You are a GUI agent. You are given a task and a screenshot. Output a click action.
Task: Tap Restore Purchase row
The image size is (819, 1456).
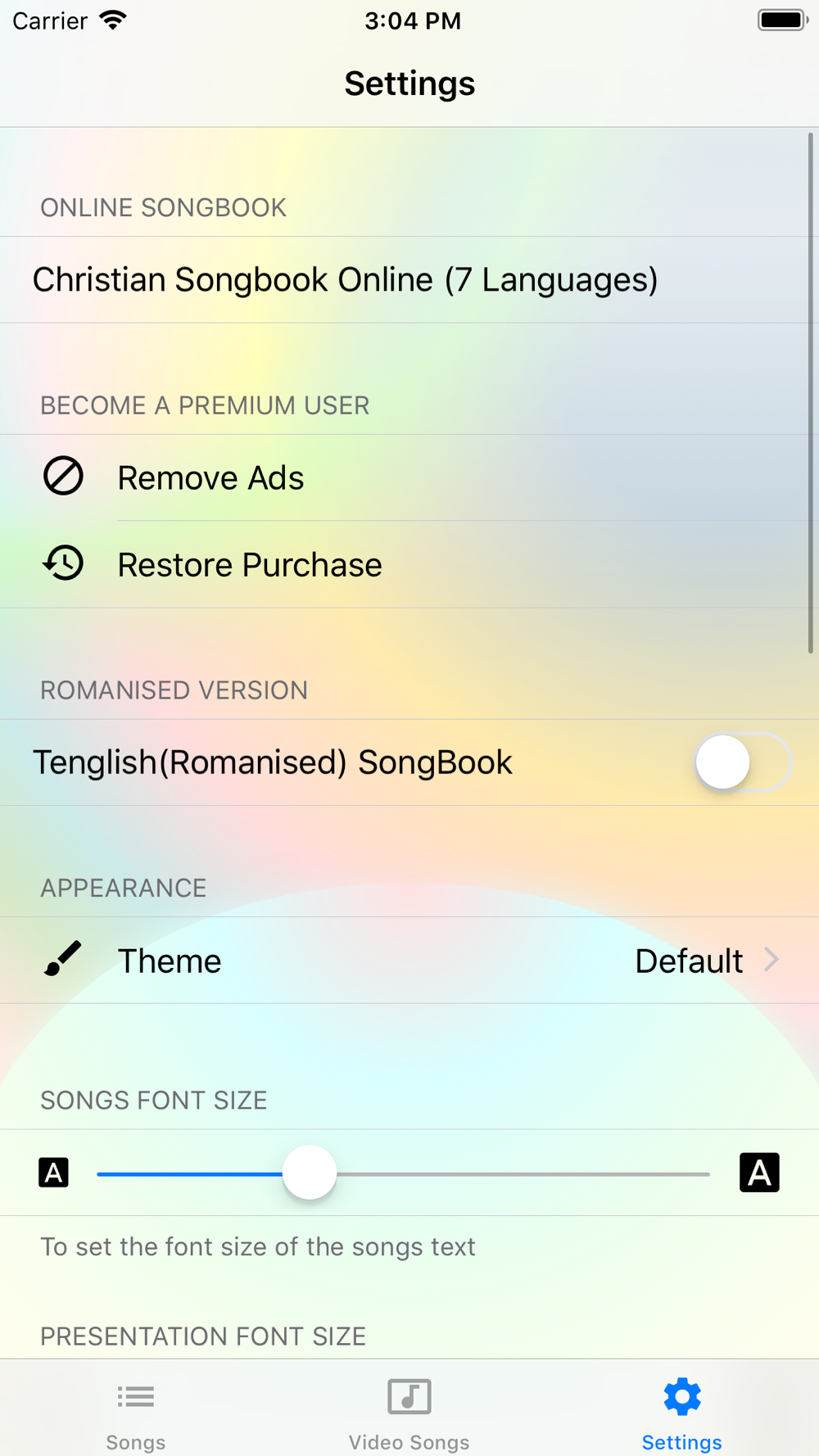(409, 564)
